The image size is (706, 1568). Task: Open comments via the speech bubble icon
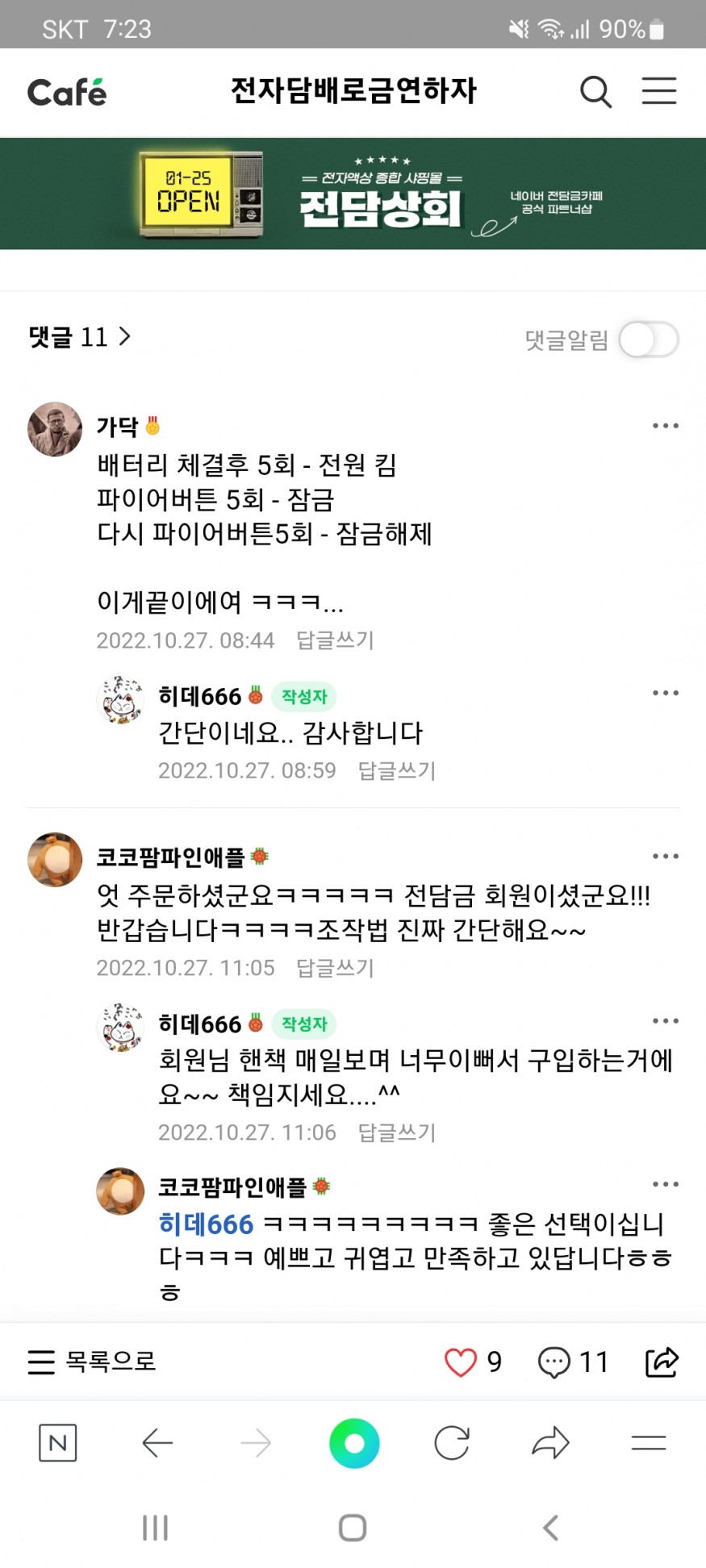(x=554, y=1362)
